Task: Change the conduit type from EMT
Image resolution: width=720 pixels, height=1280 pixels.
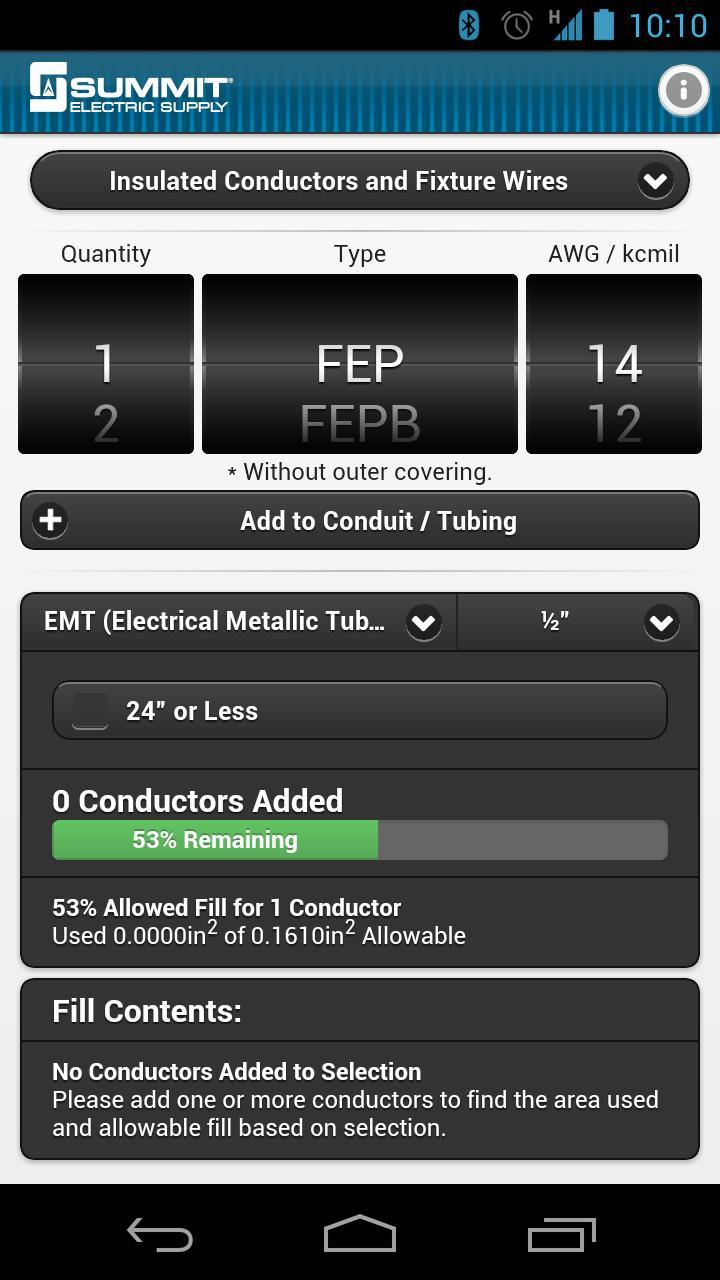Action: click(x=240, y=622)
